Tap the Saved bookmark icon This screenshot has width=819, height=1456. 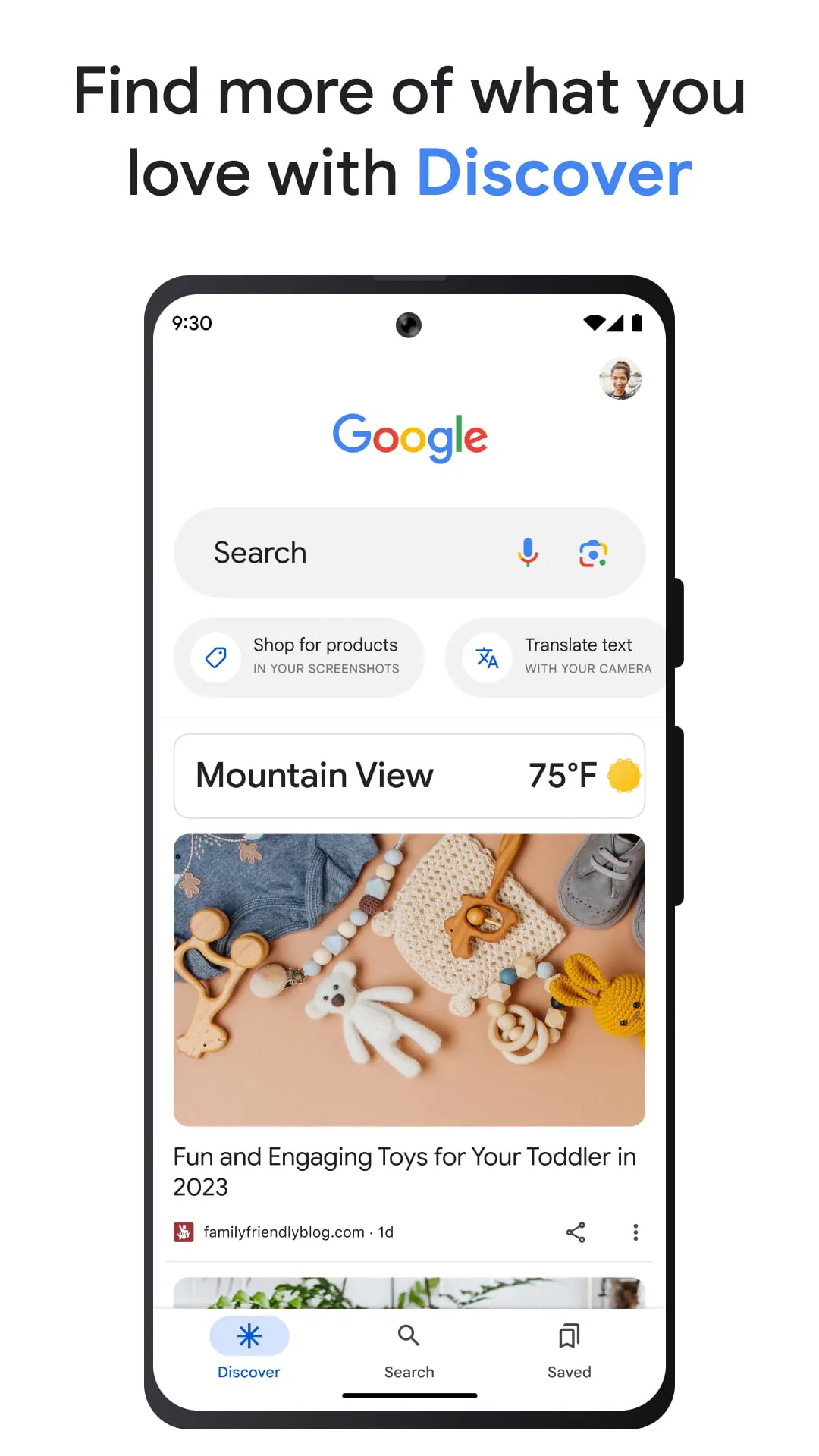tap(568, 1335)
